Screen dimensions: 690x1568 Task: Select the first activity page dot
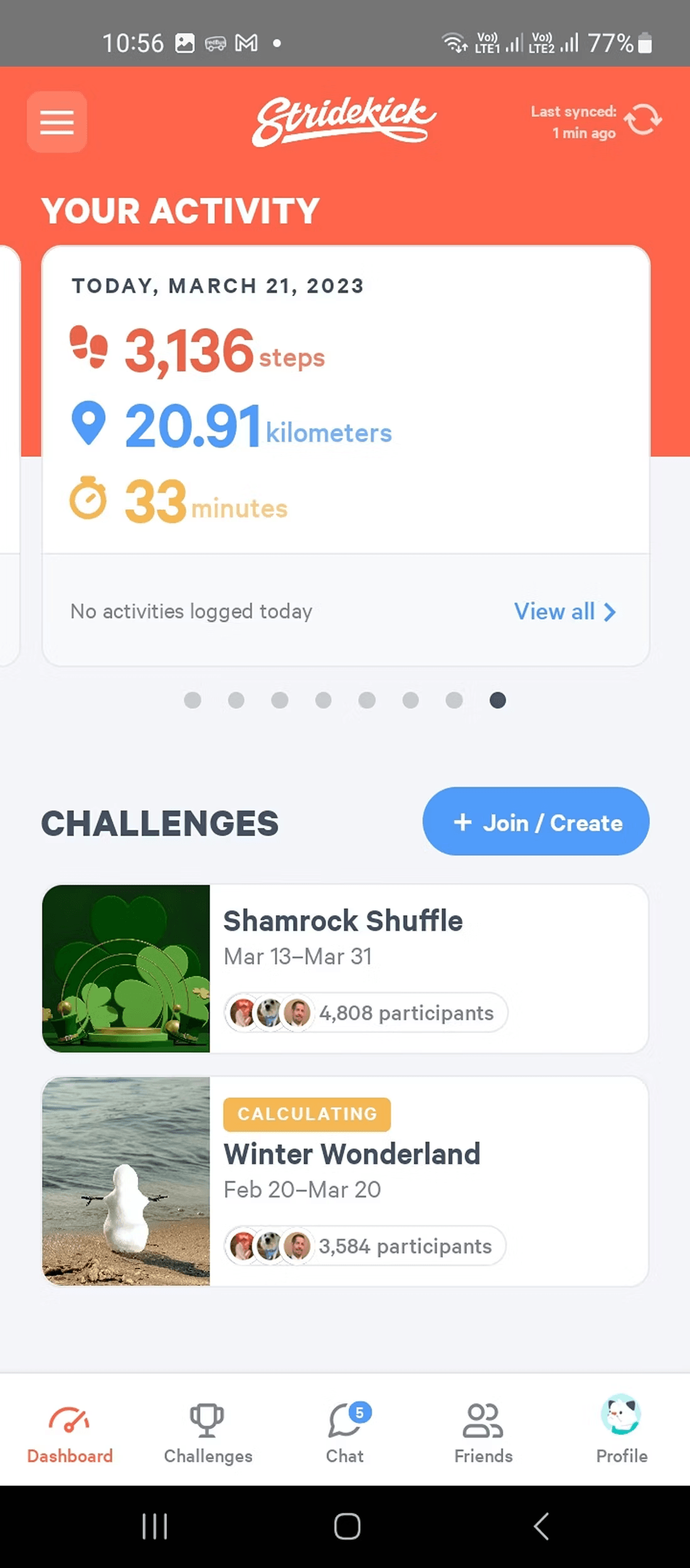[193, 700]
